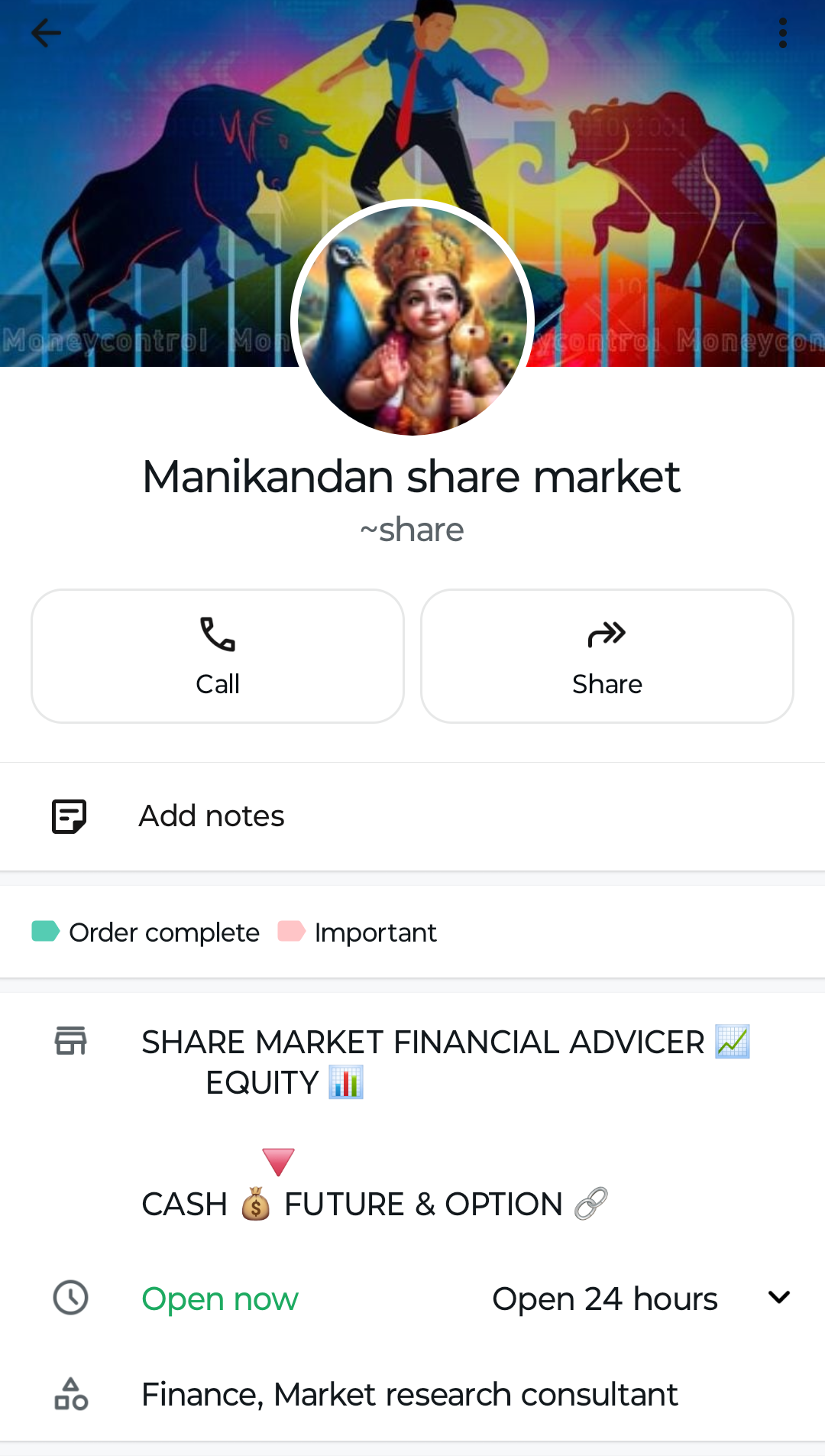Open hours details via downward arrow

point(778,1297)
